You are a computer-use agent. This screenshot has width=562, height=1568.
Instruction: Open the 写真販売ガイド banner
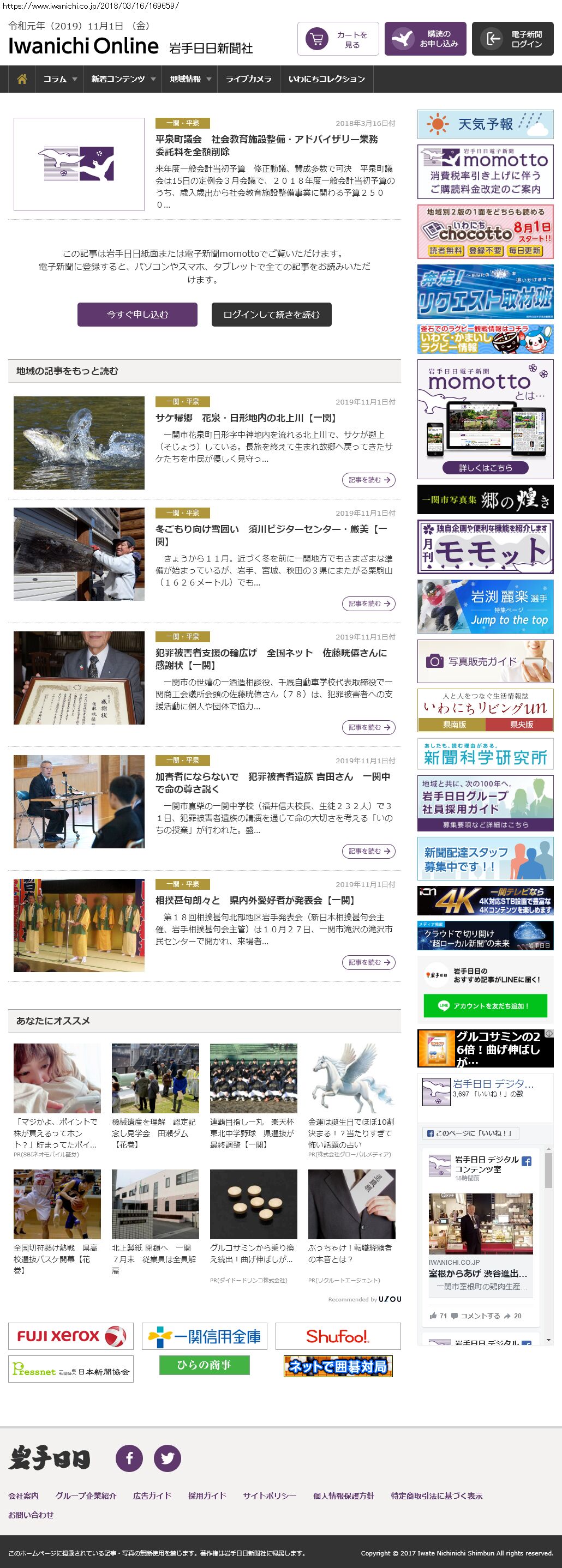(485, 660)
